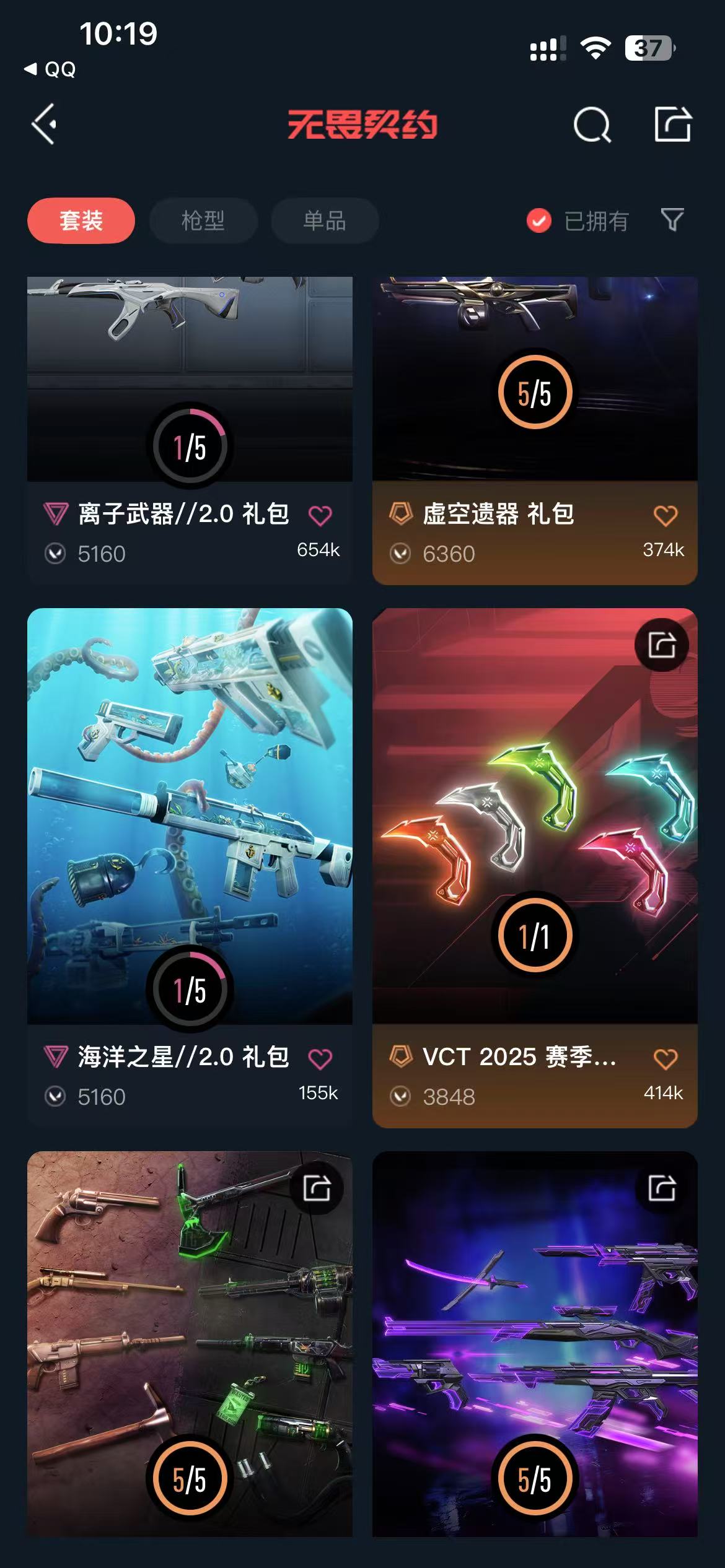Return to QQ via status bar link

(x=51, y=69)
